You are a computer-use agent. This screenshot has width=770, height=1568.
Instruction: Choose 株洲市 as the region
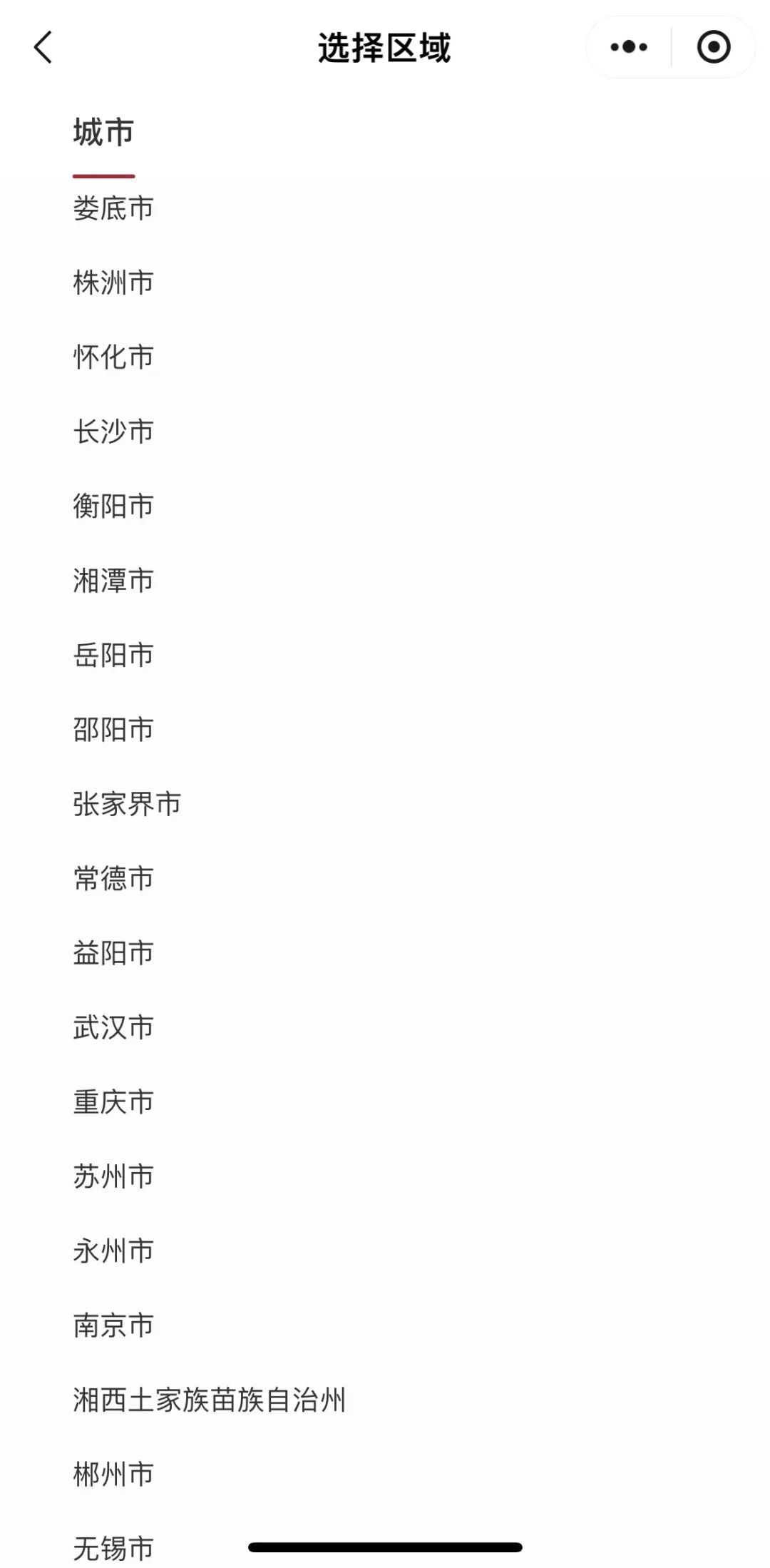pyautogui.click(x=113, y=283)
